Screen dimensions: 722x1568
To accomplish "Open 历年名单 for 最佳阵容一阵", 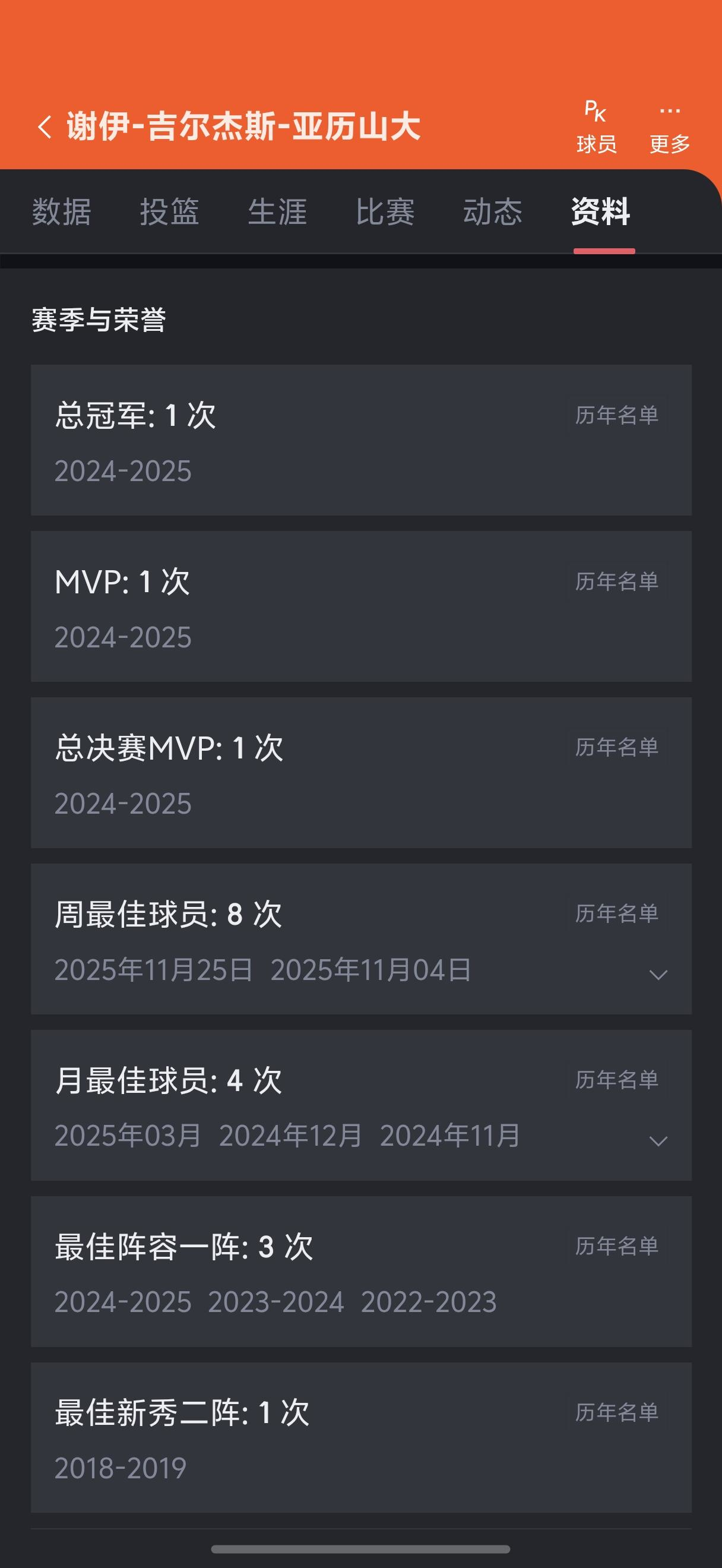I will [617, 1246].
